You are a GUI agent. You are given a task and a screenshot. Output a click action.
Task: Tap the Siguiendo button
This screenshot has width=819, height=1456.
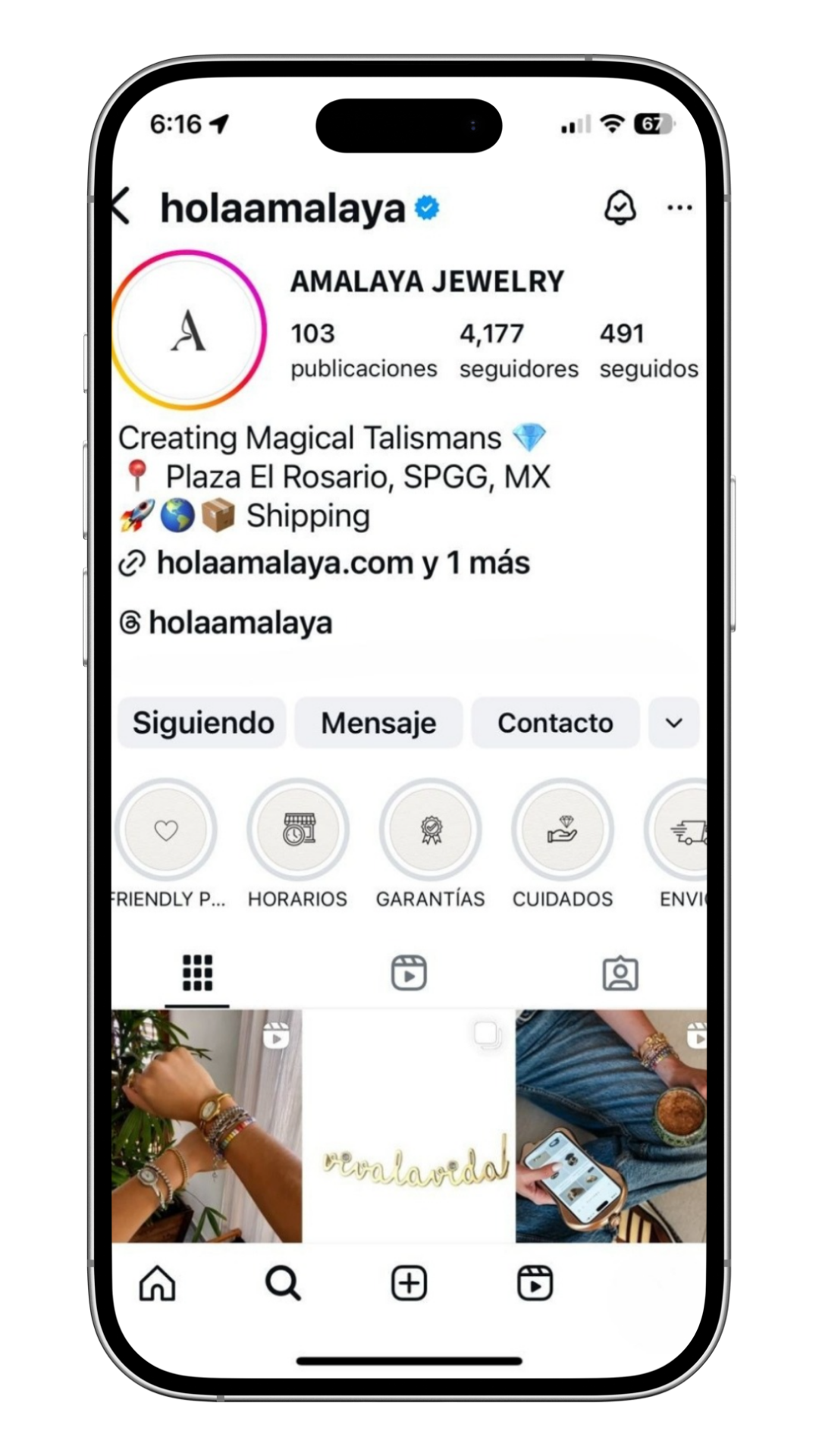(202, 723)
